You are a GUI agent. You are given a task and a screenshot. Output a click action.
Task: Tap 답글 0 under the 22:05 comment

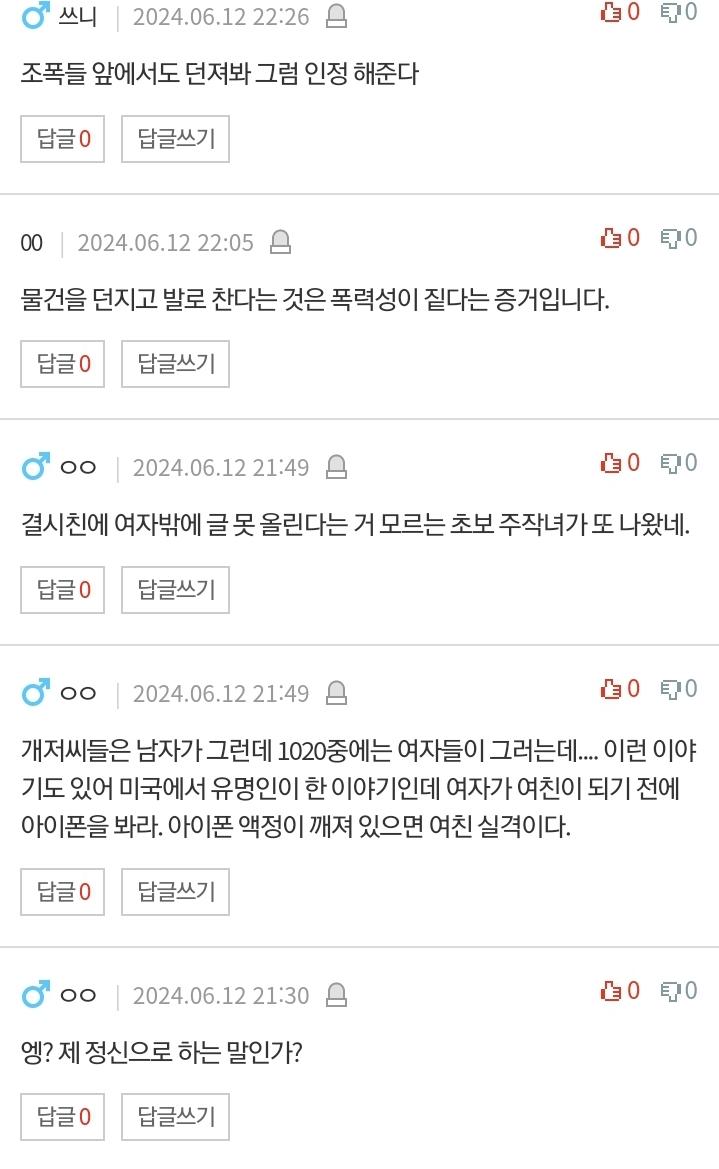64,364
